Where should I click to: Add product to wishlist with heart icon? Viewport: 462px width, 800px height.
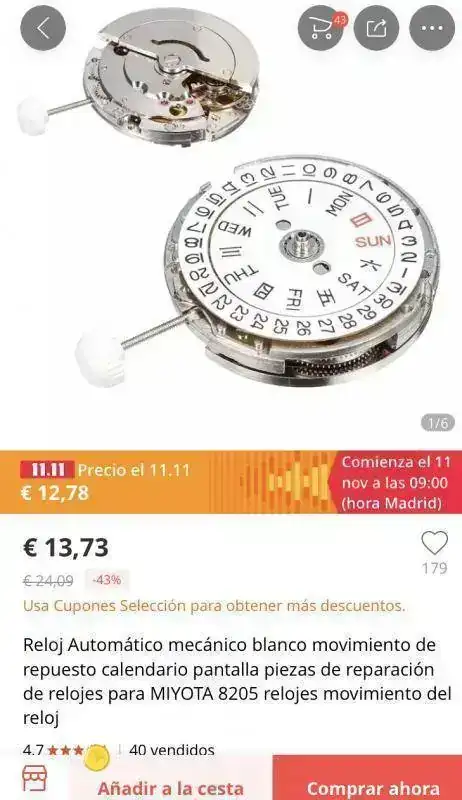[x=434, y=543]
